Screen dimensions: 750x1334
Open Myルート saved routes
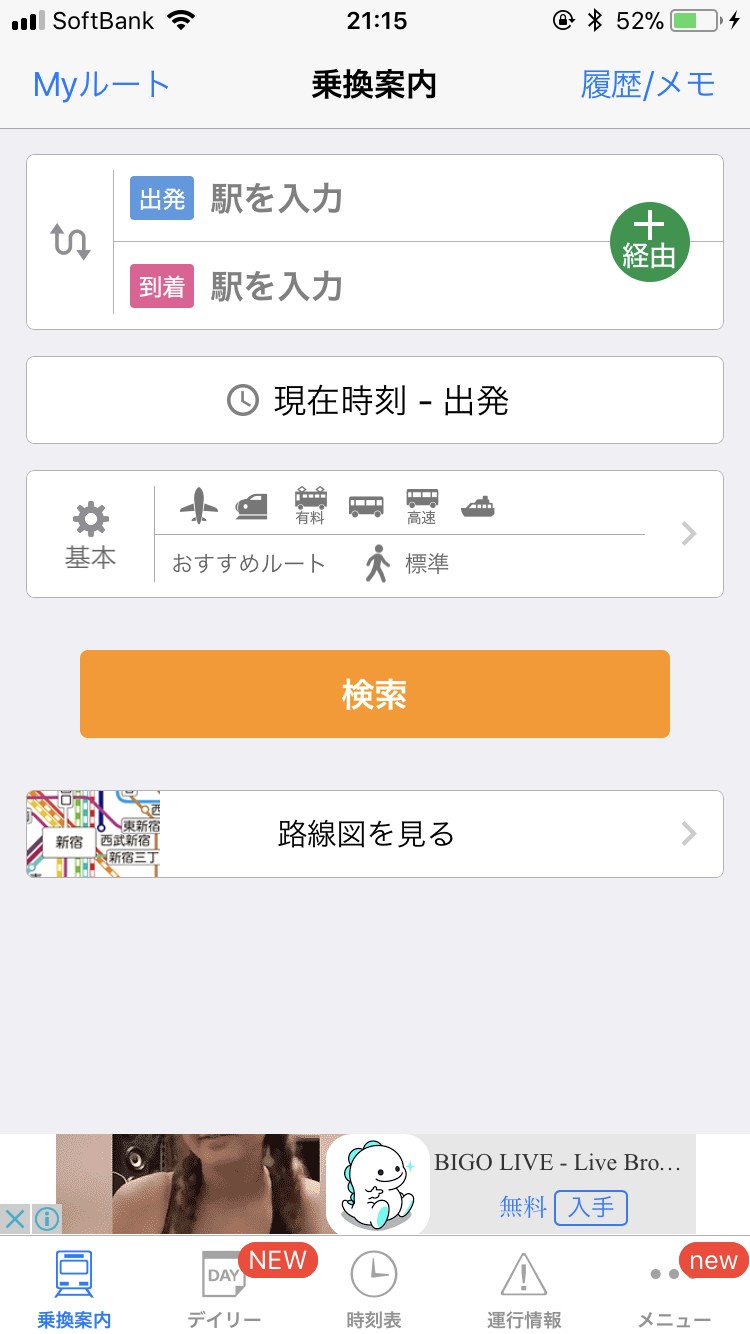[102, 85]
